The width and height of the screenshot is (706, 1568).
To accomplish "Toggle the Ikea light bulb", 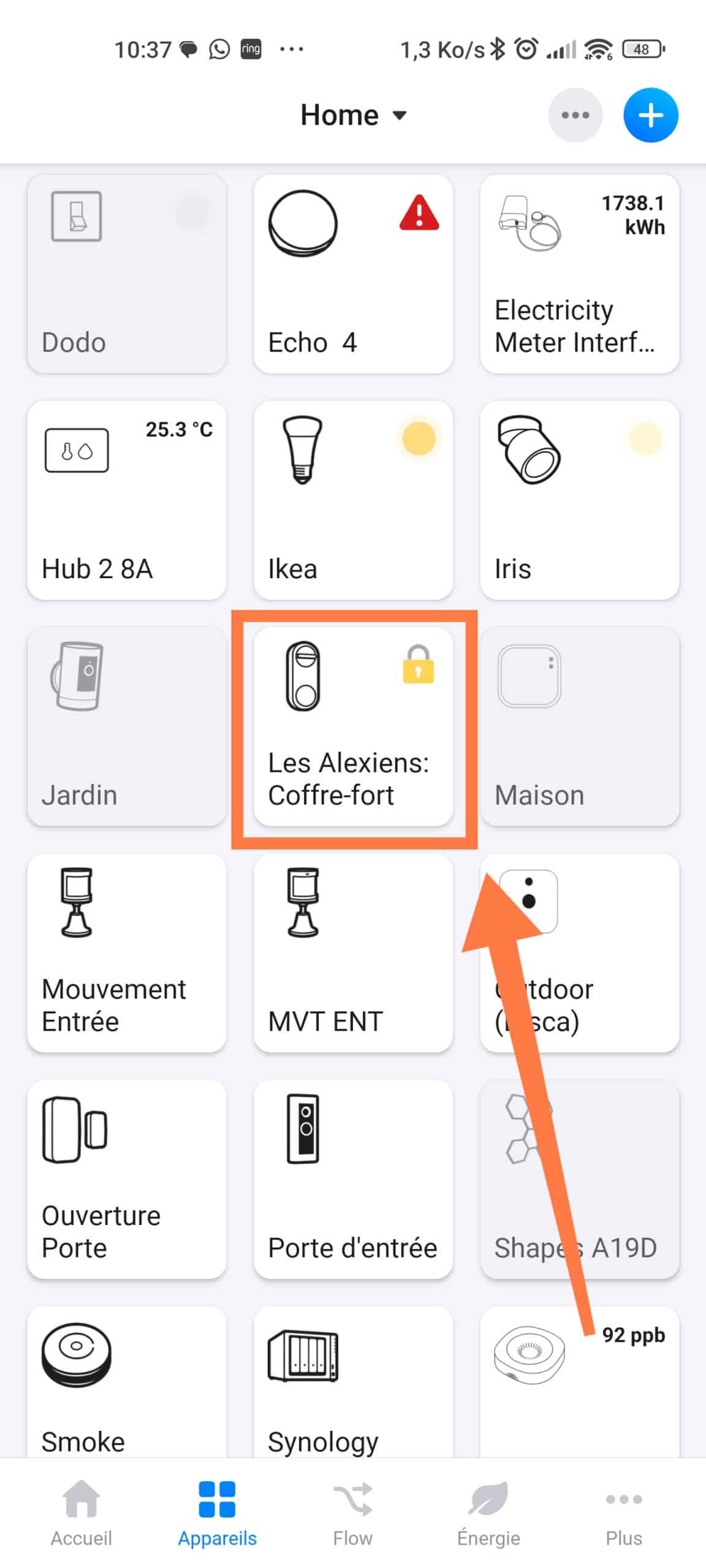I will (354, 500).
